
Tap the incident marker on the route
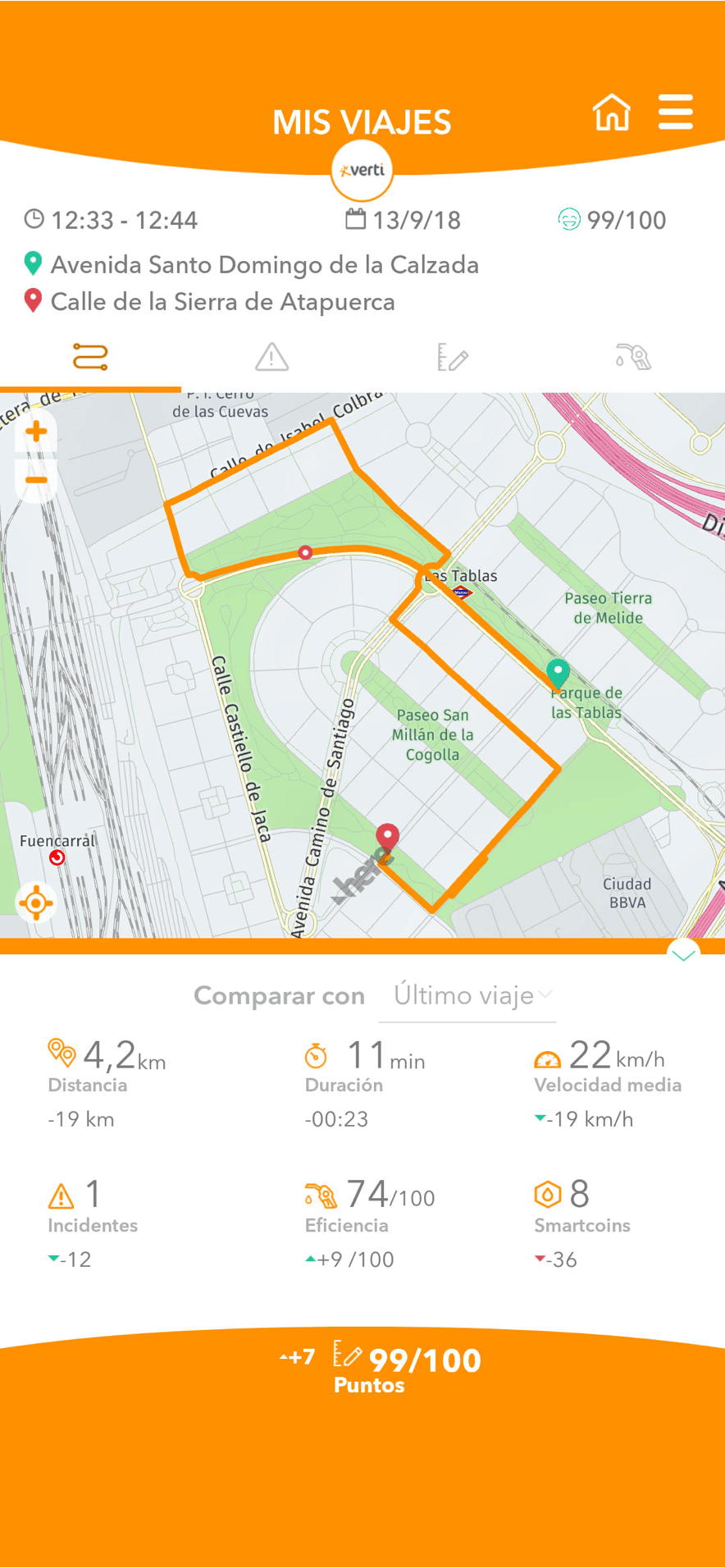coord(306,553)
